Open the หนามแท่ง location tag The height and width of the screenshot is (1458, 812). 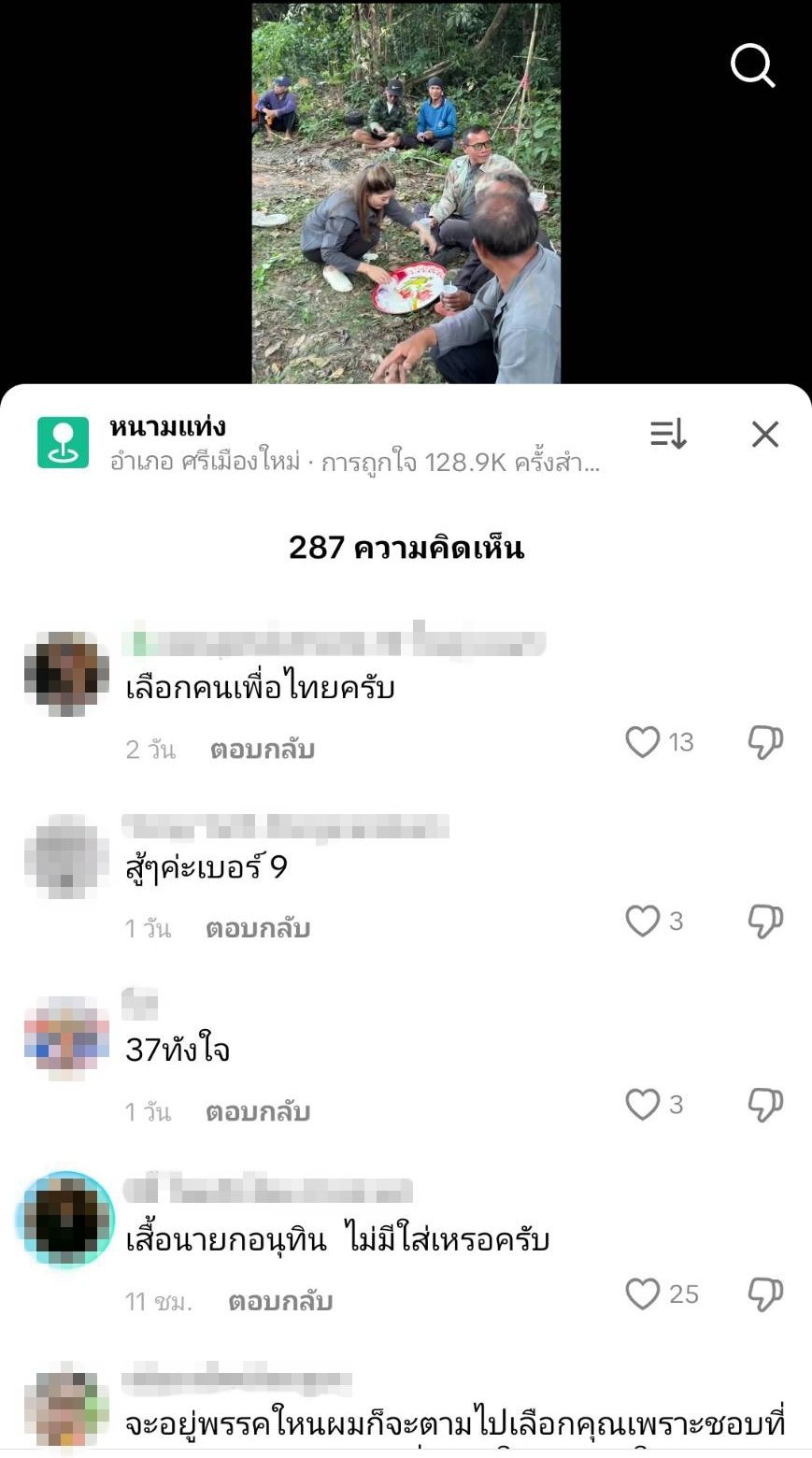[x=168, y=427]
